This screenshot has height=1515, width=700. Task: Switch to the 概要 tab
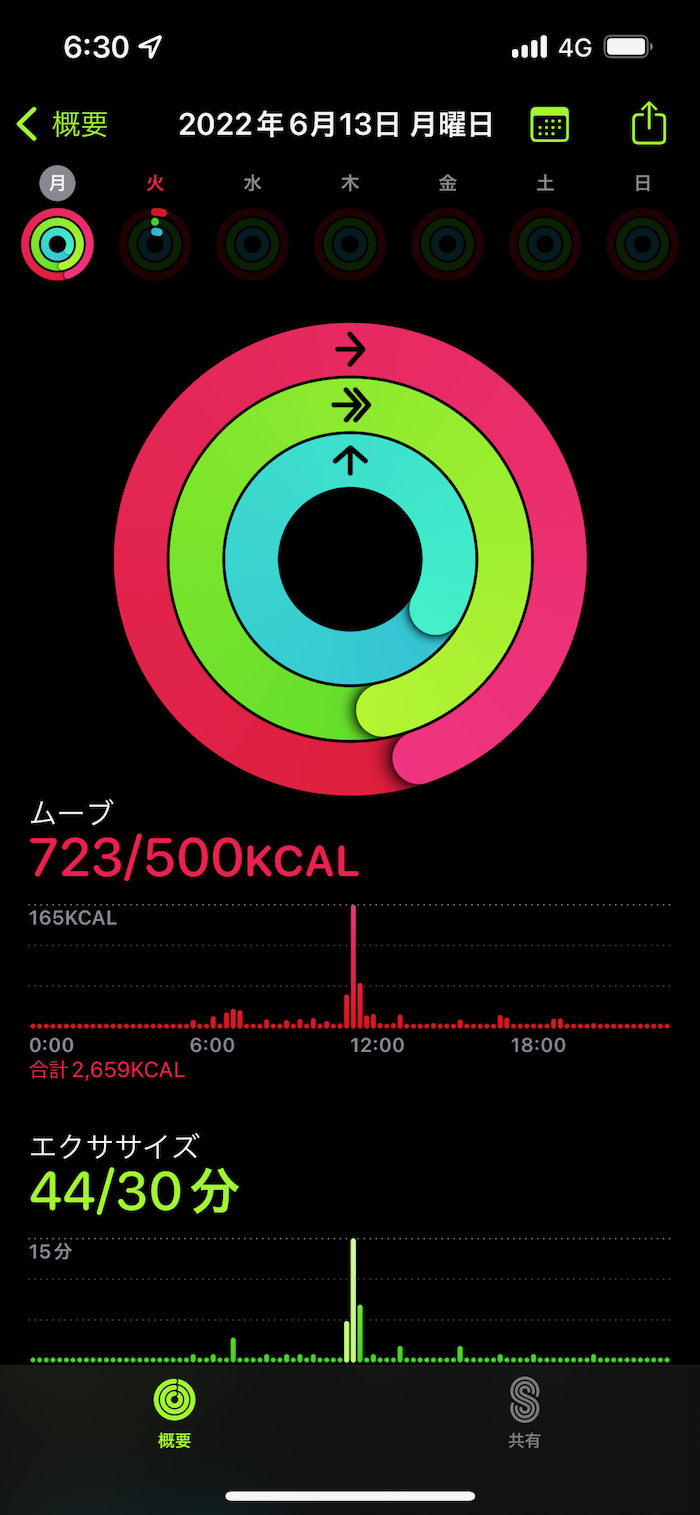pos(175,1412)
